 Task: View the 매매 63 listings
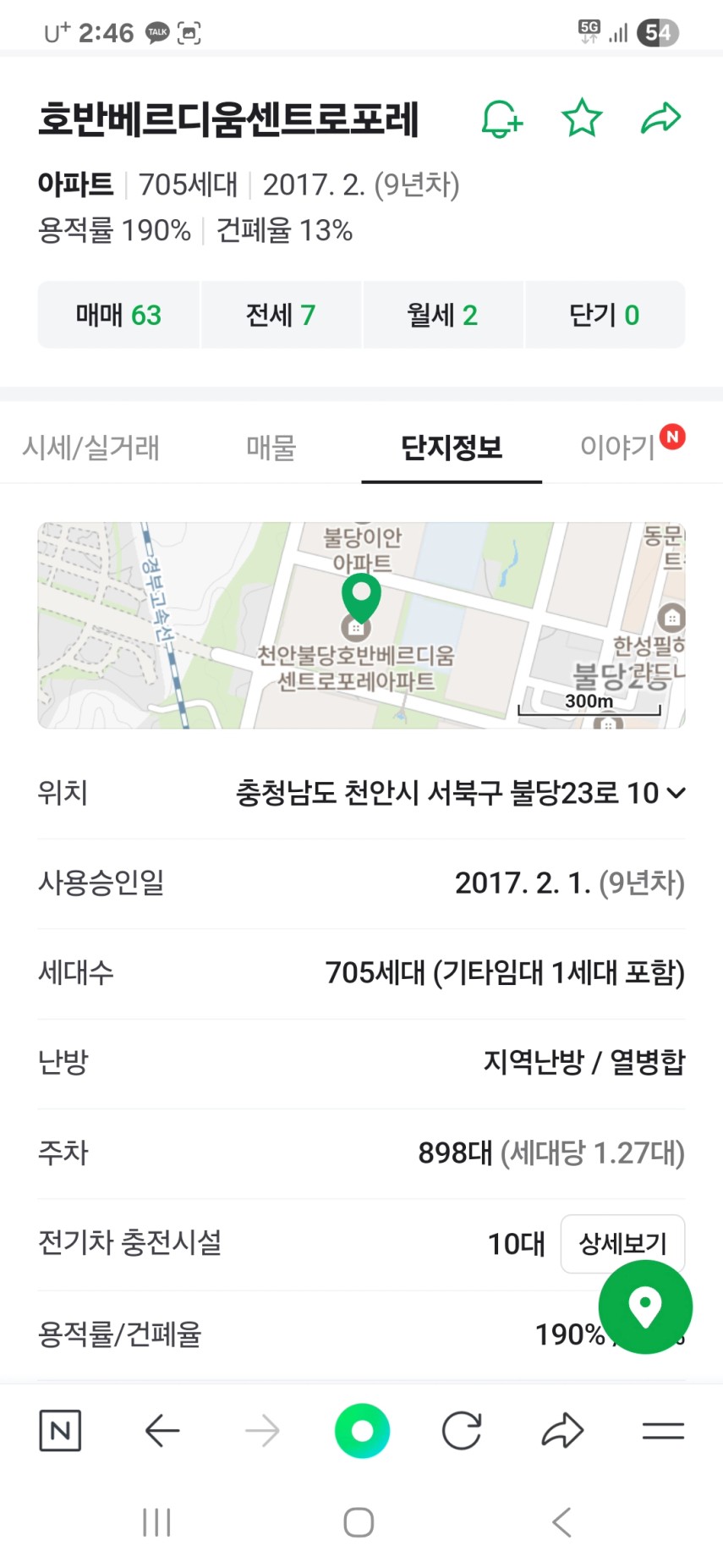[118, 315]
